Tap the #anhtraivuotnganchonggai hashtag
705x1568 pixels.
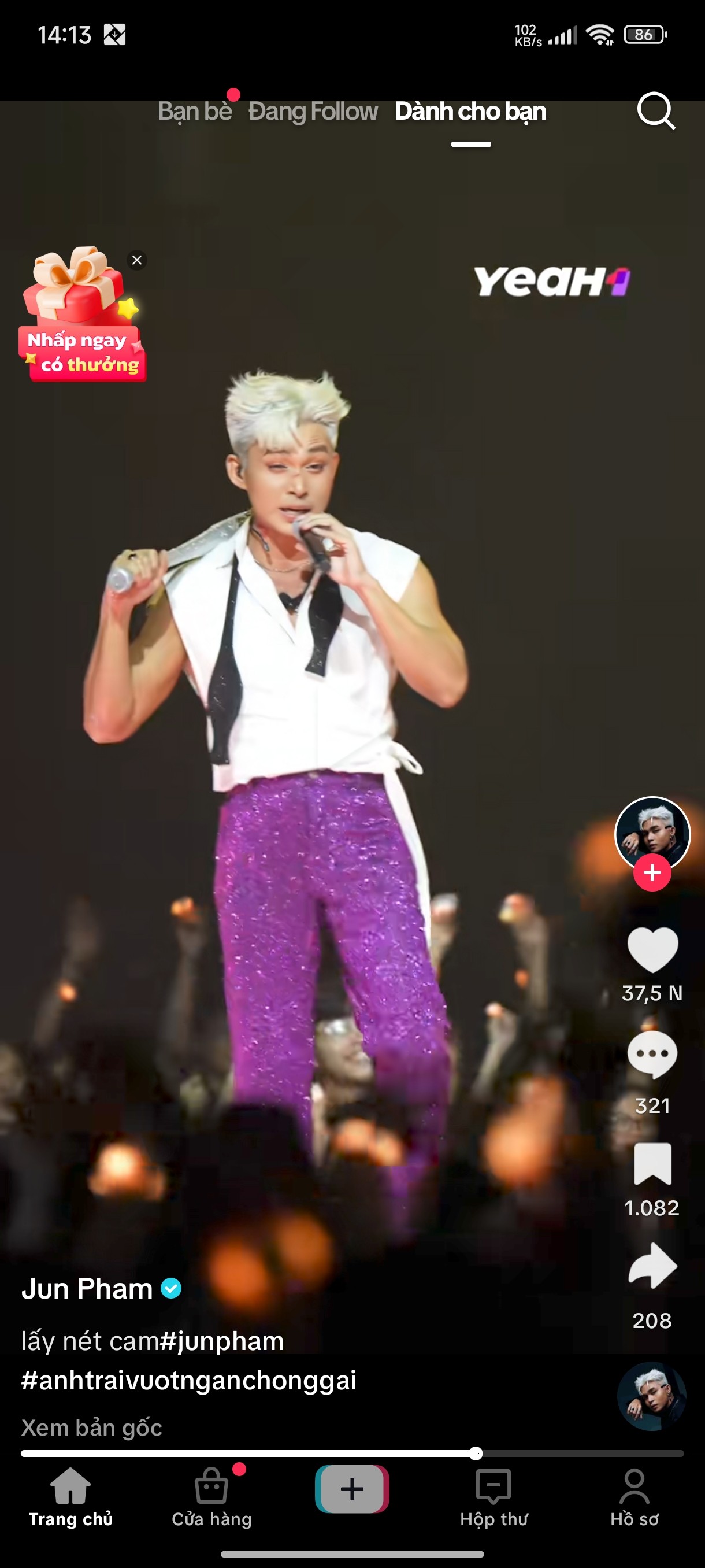point(188,1381)
